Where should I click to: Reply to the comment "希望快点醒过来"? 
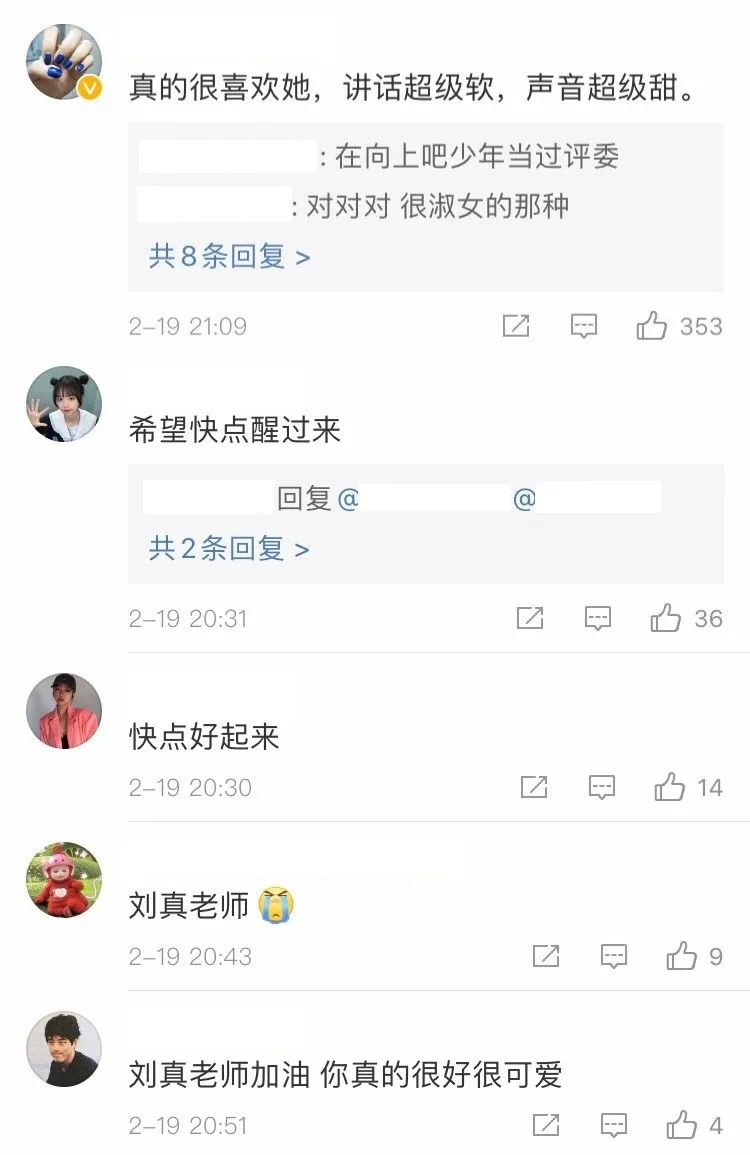(598, 619)
